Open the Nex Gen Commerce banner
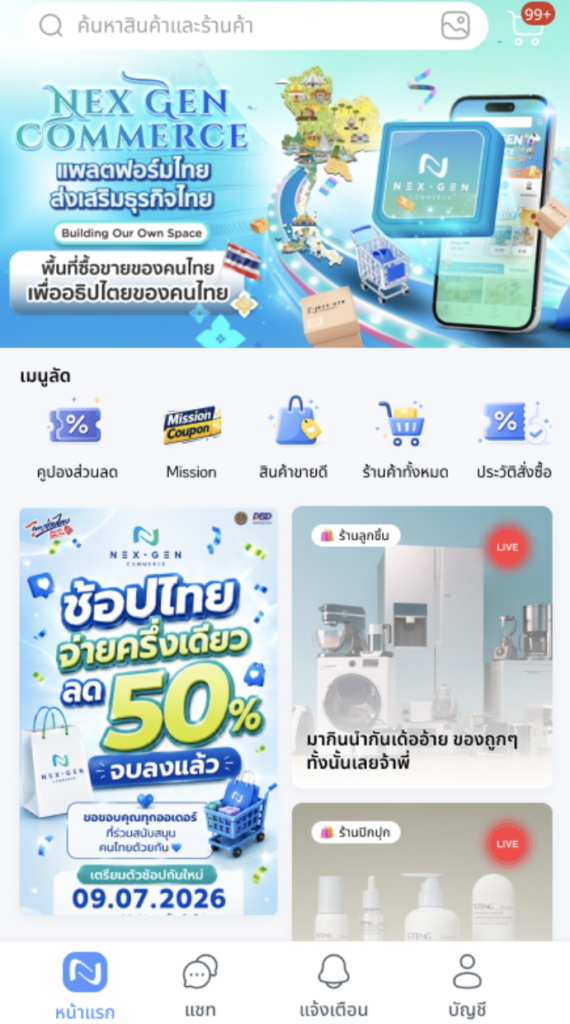 pos(285,199)
